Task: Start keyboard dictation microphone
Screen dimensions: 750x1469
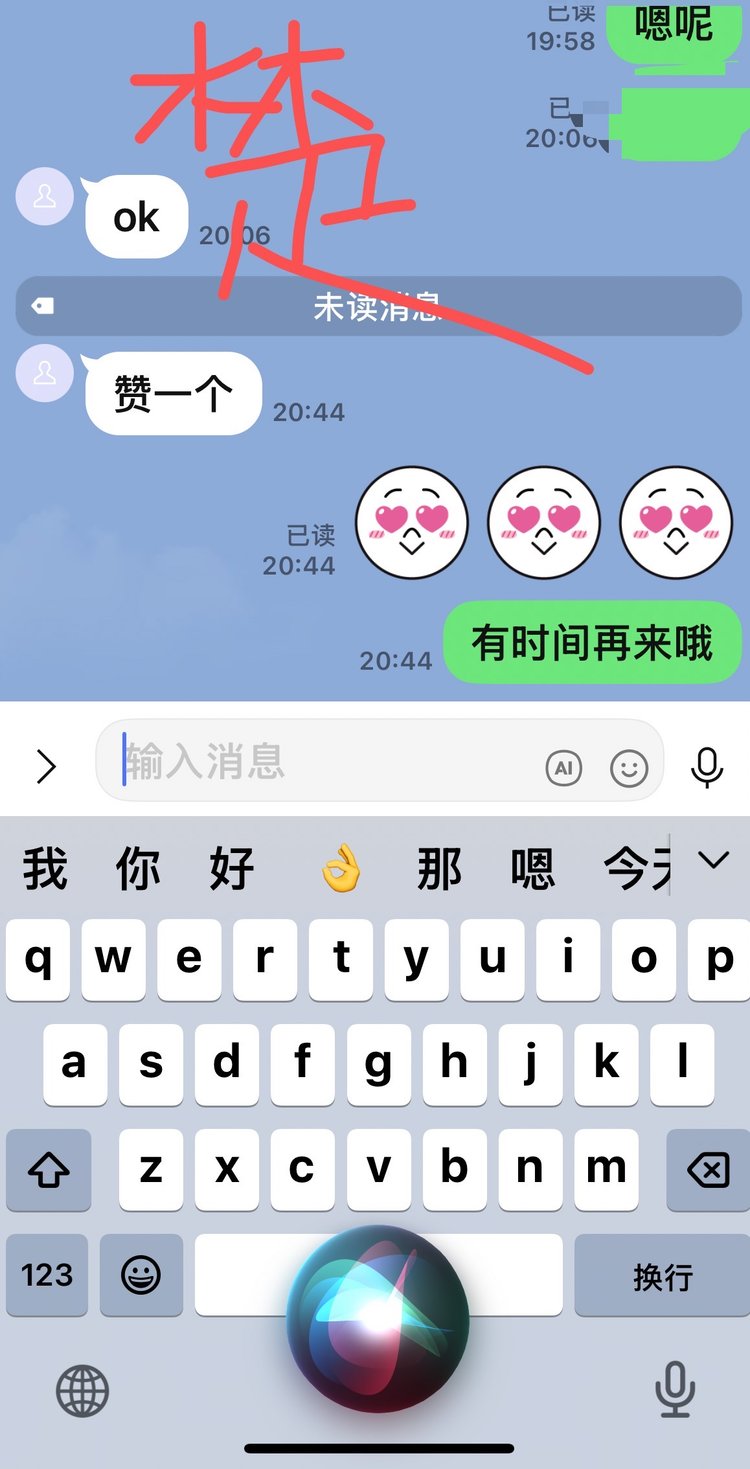Action: pos(675,1389)
